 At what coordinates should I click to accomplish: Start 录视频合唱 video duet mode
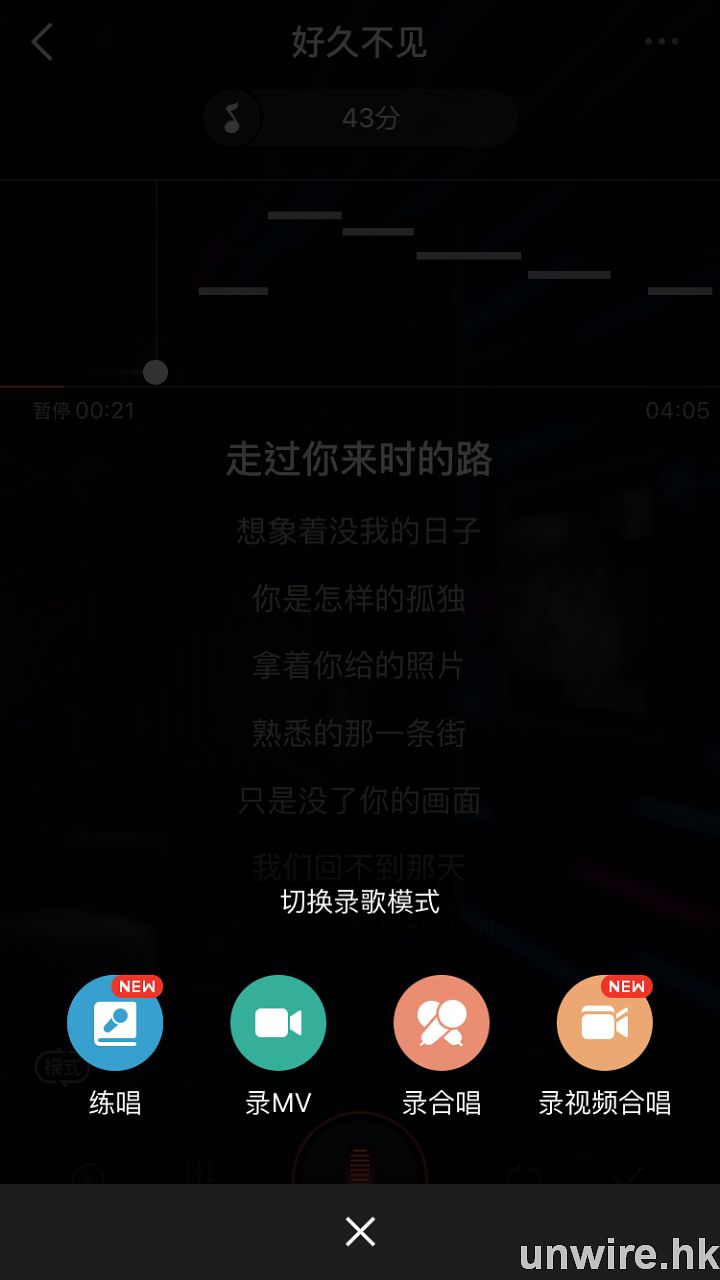click(x=604, y=1023)
